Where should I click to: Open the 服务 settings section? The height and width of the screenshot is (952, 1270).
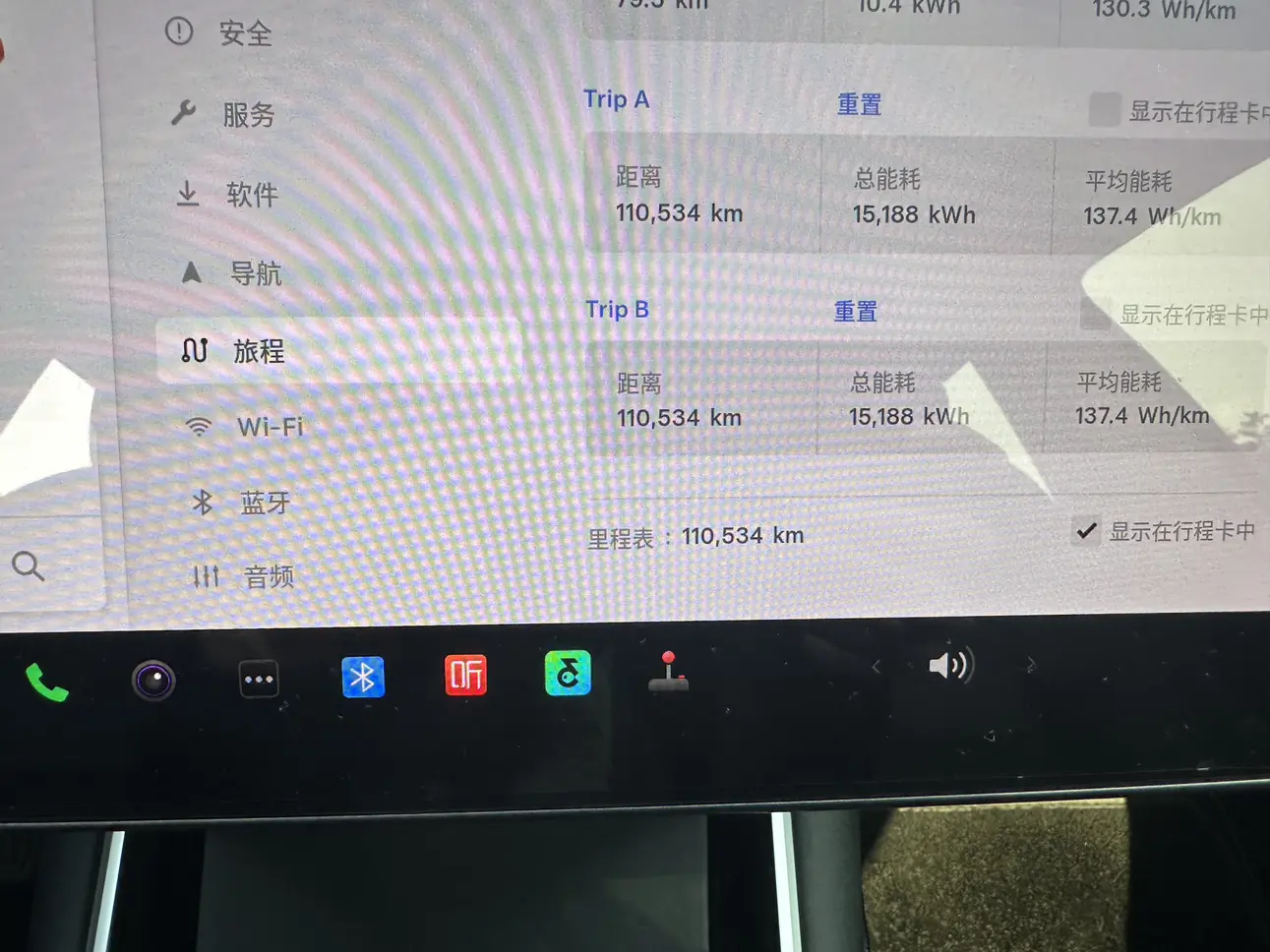[248, 114]
